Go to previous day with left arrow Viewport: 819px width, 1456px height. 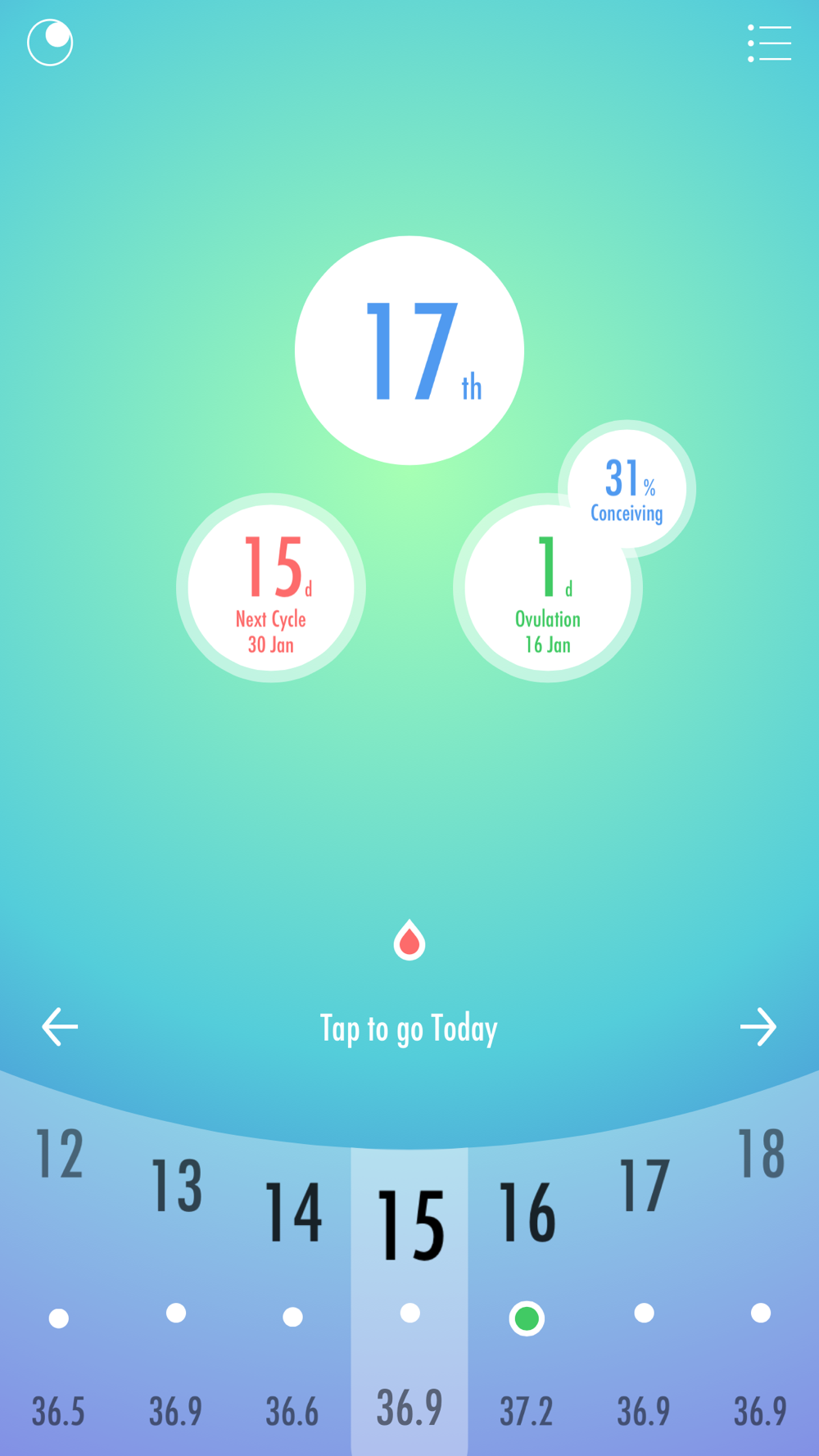(x=60, y=1027)
